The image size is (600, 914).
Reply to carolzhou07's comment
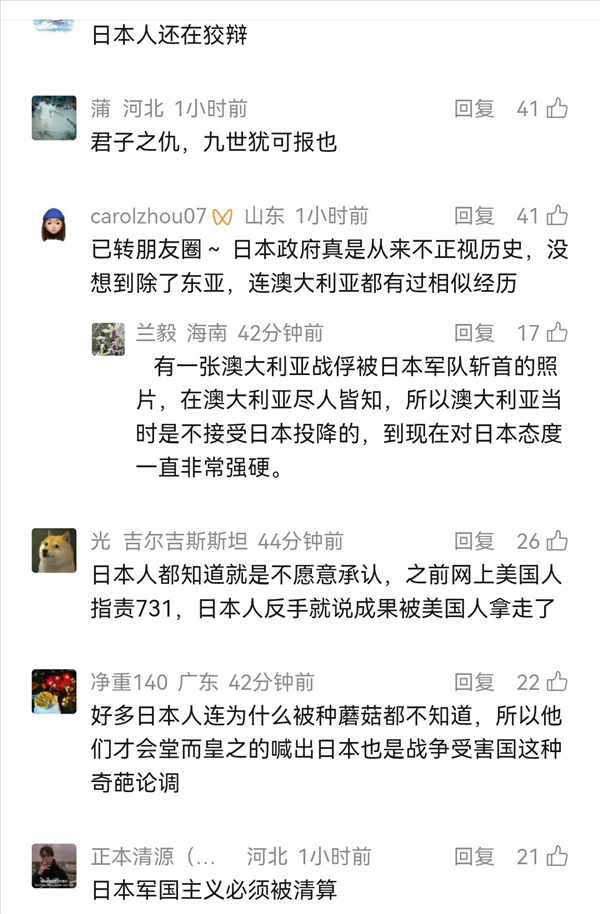[x=474, y=215]
